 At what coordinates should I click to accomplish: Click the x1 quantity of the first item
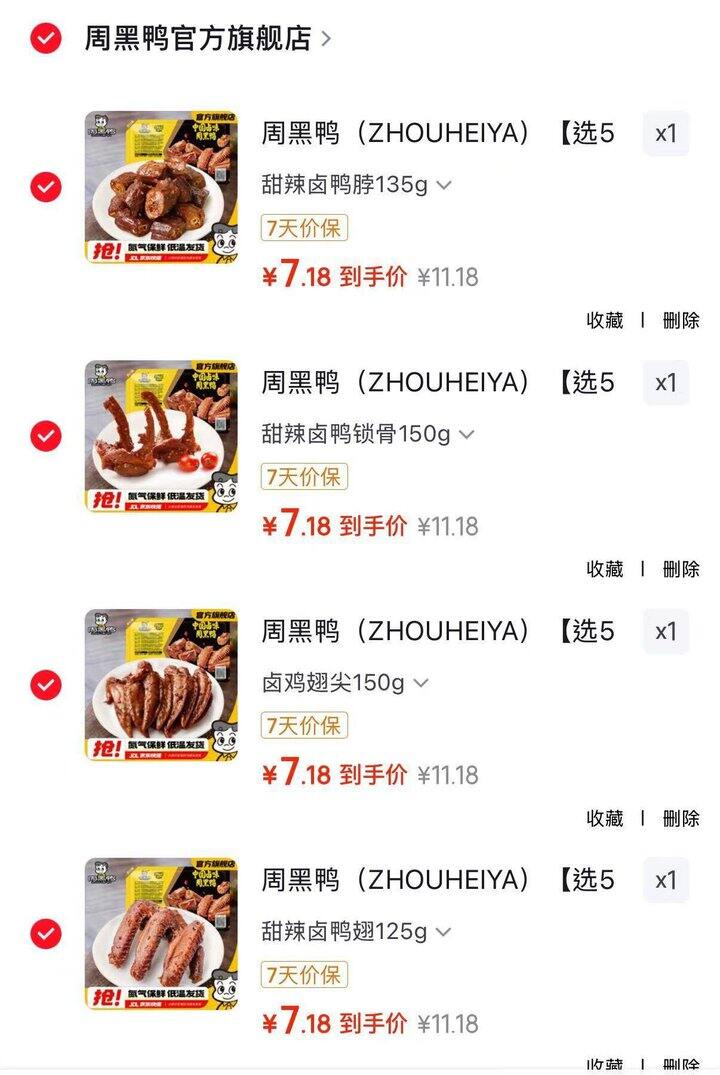click(667, 132)
